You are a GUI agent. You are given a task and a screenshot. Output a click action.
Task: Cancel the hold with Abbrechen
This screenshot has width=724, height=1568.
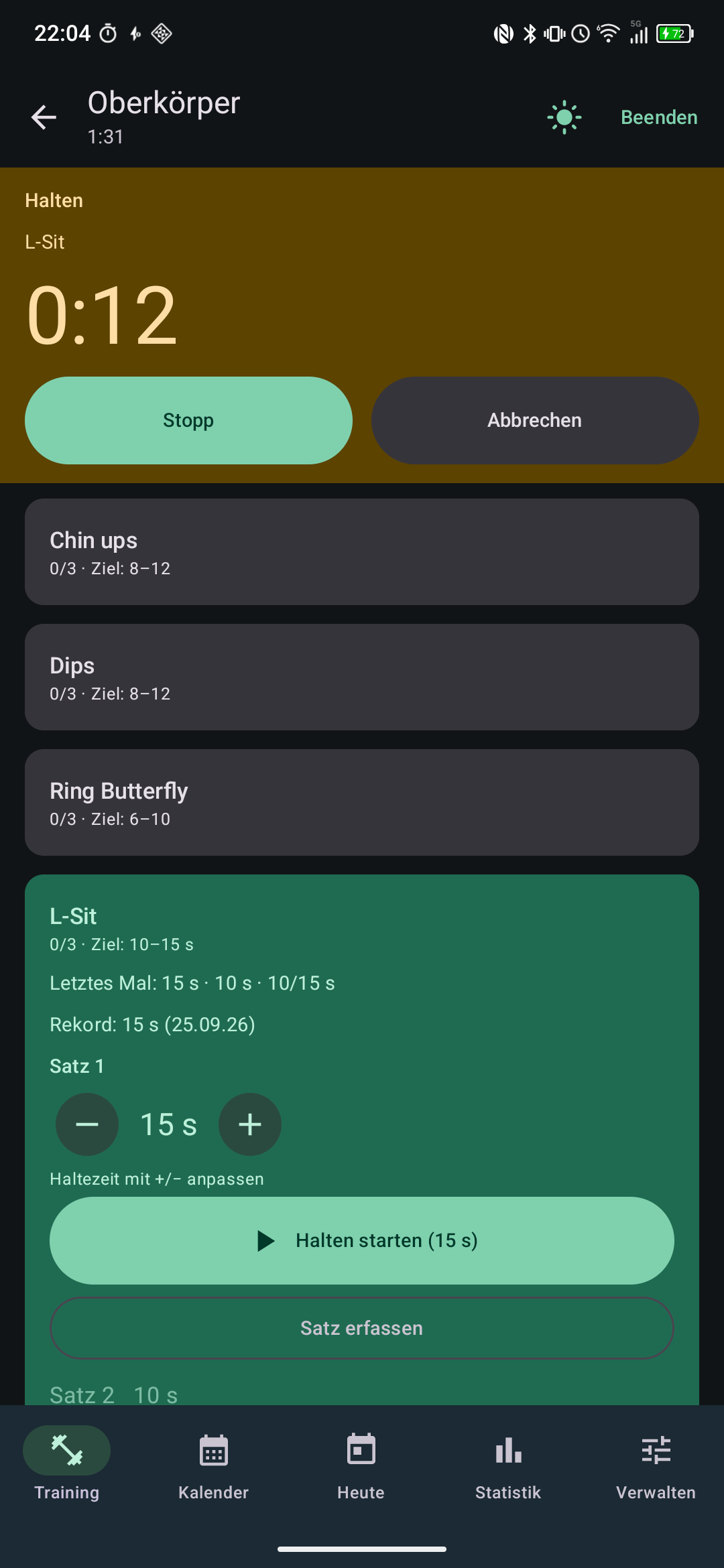pos(535,420)
